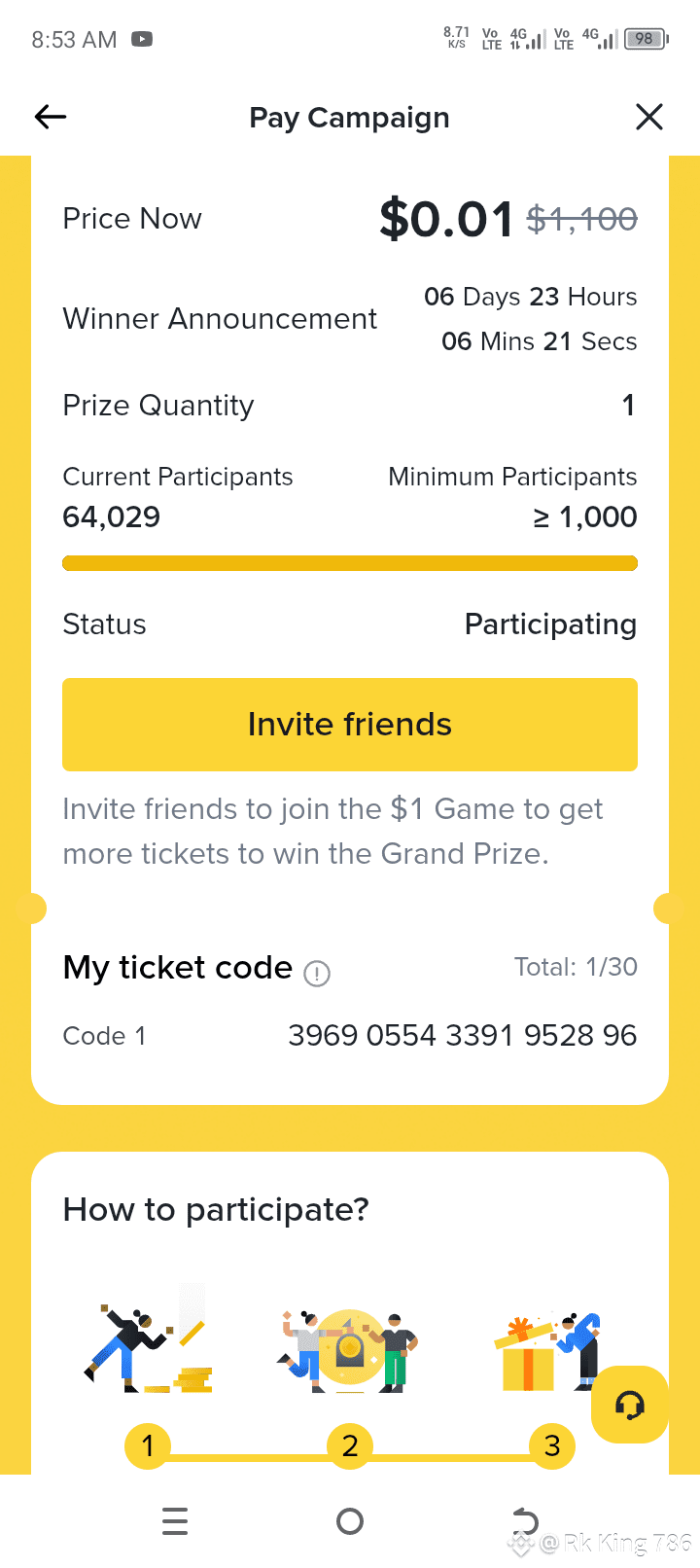Open the customer support headset button
The height and width of the screenshot is (1568, 700).
(x=630, y=1405)
